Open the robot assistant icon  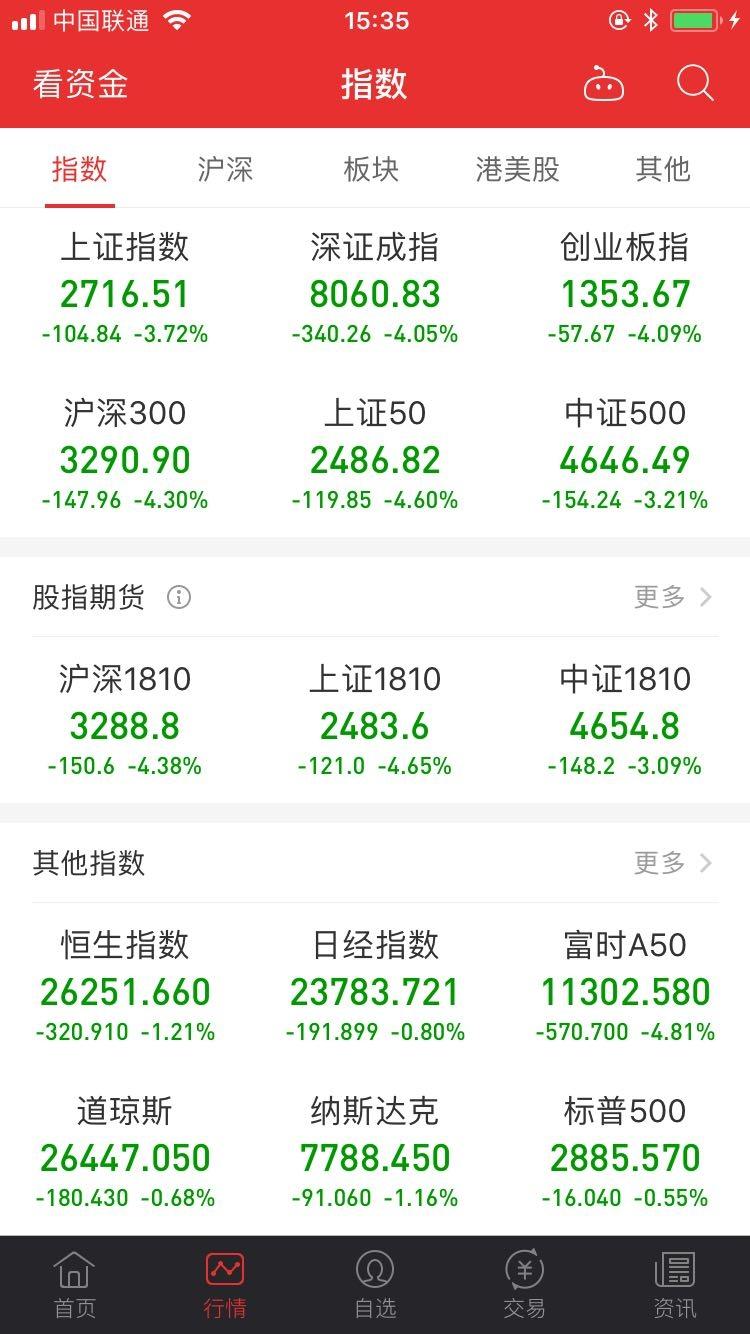(604, 84)
